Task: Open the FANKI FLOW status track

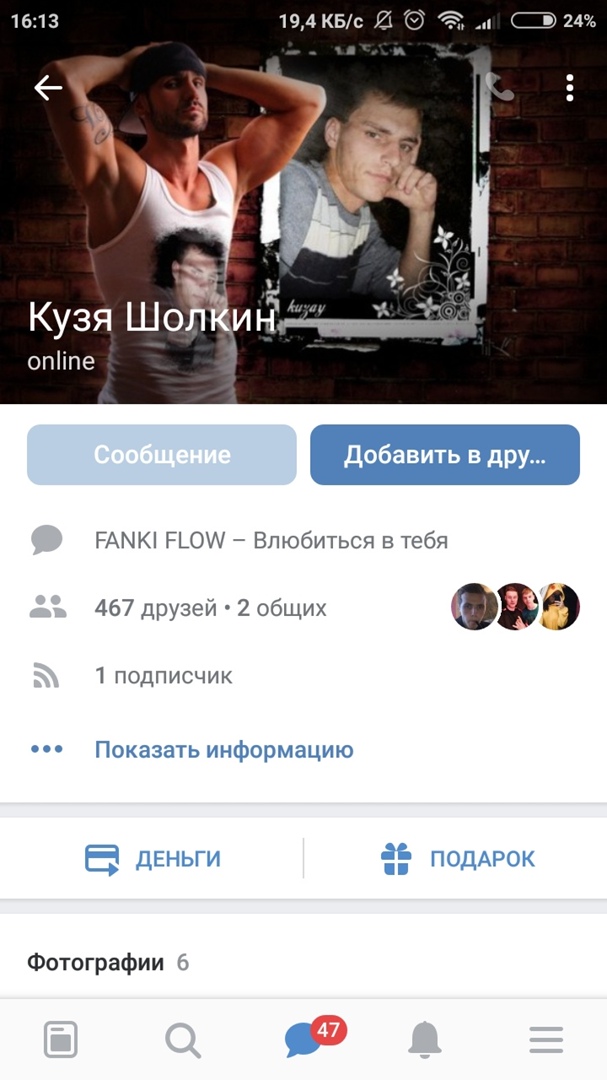Action: point(270,541)
